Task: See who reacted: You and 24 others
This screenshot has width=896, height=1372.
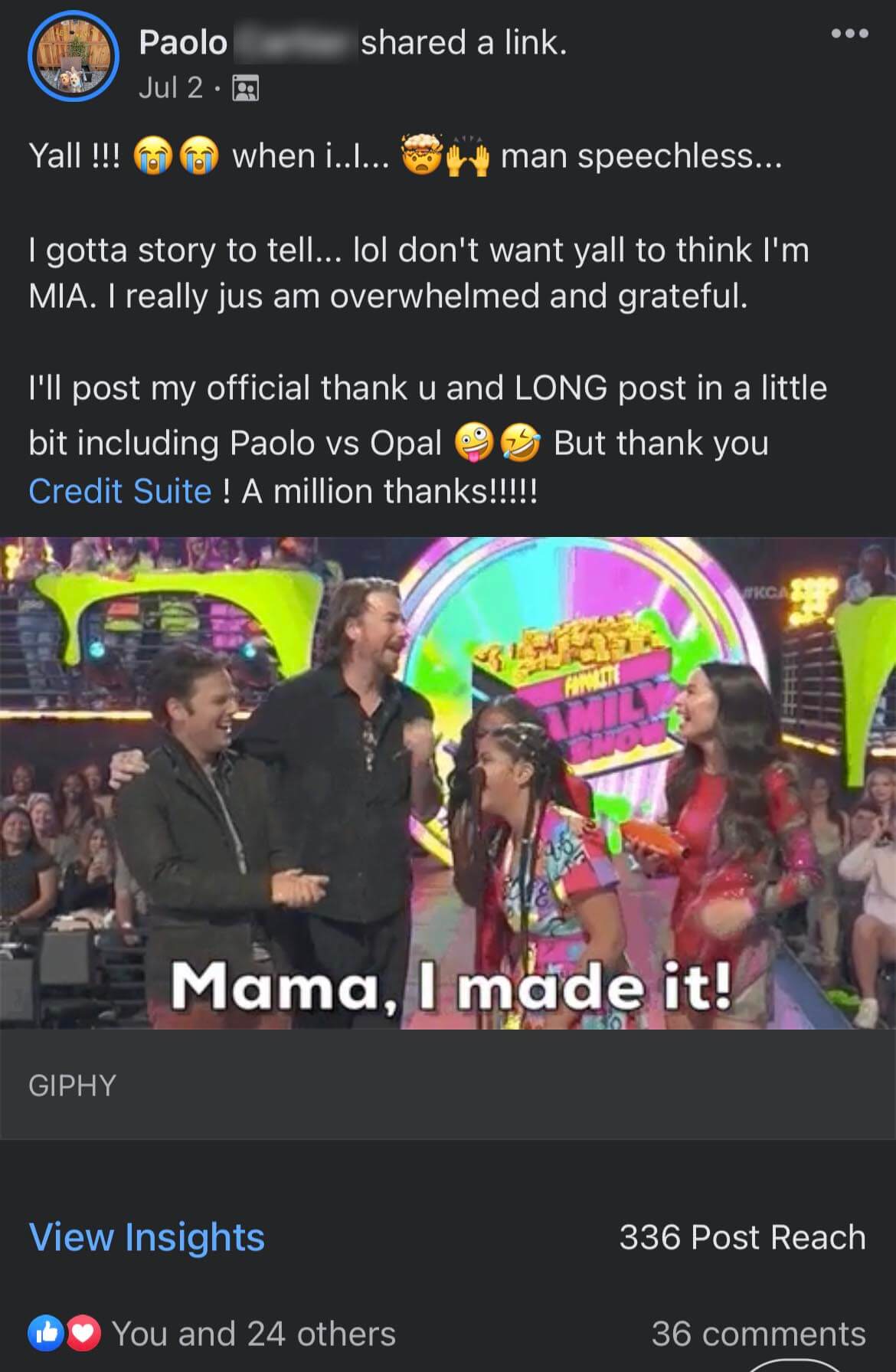Action: [x=253, y=1334]
